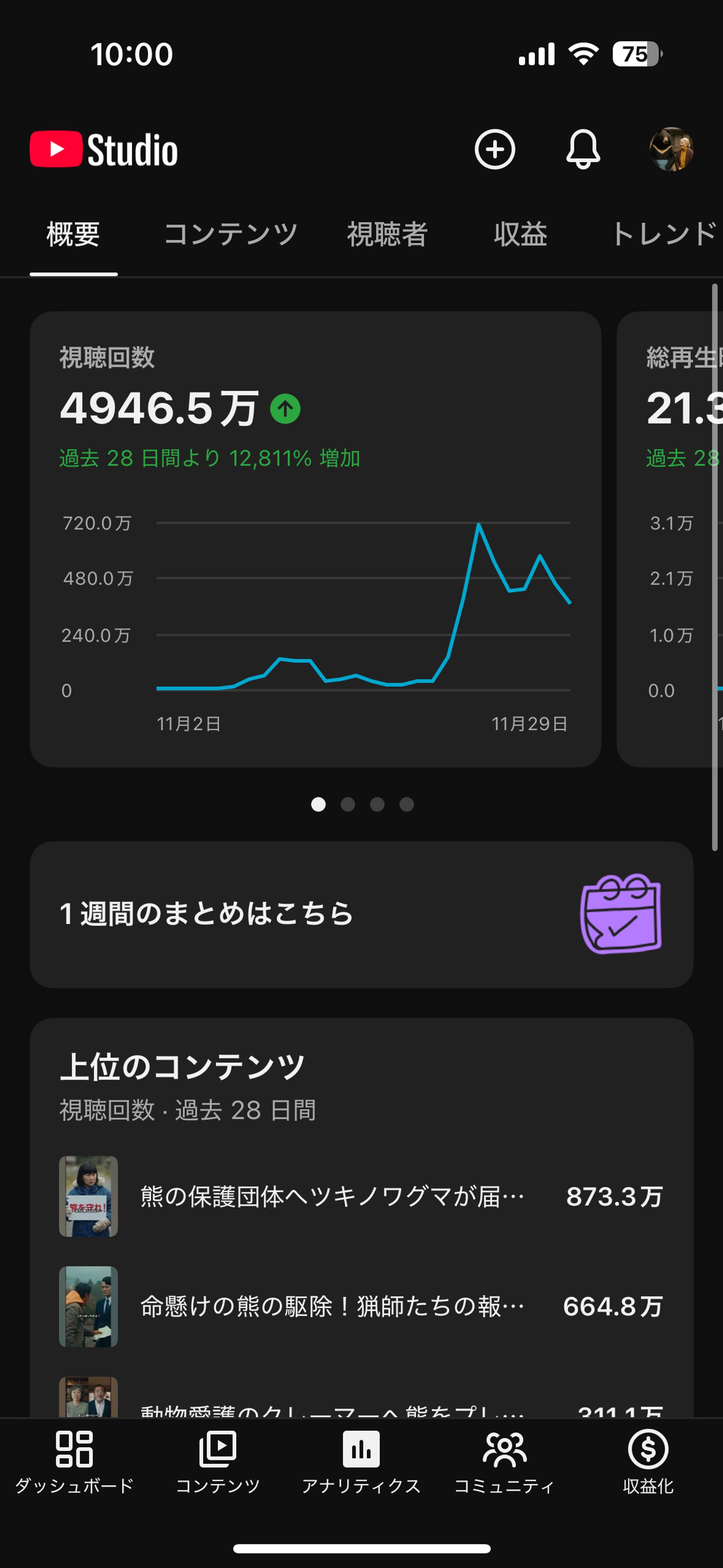Open your channel profile avatar
Image resolution: width=723 pixels, height=1568 pixels.
[x=672, y=150]
